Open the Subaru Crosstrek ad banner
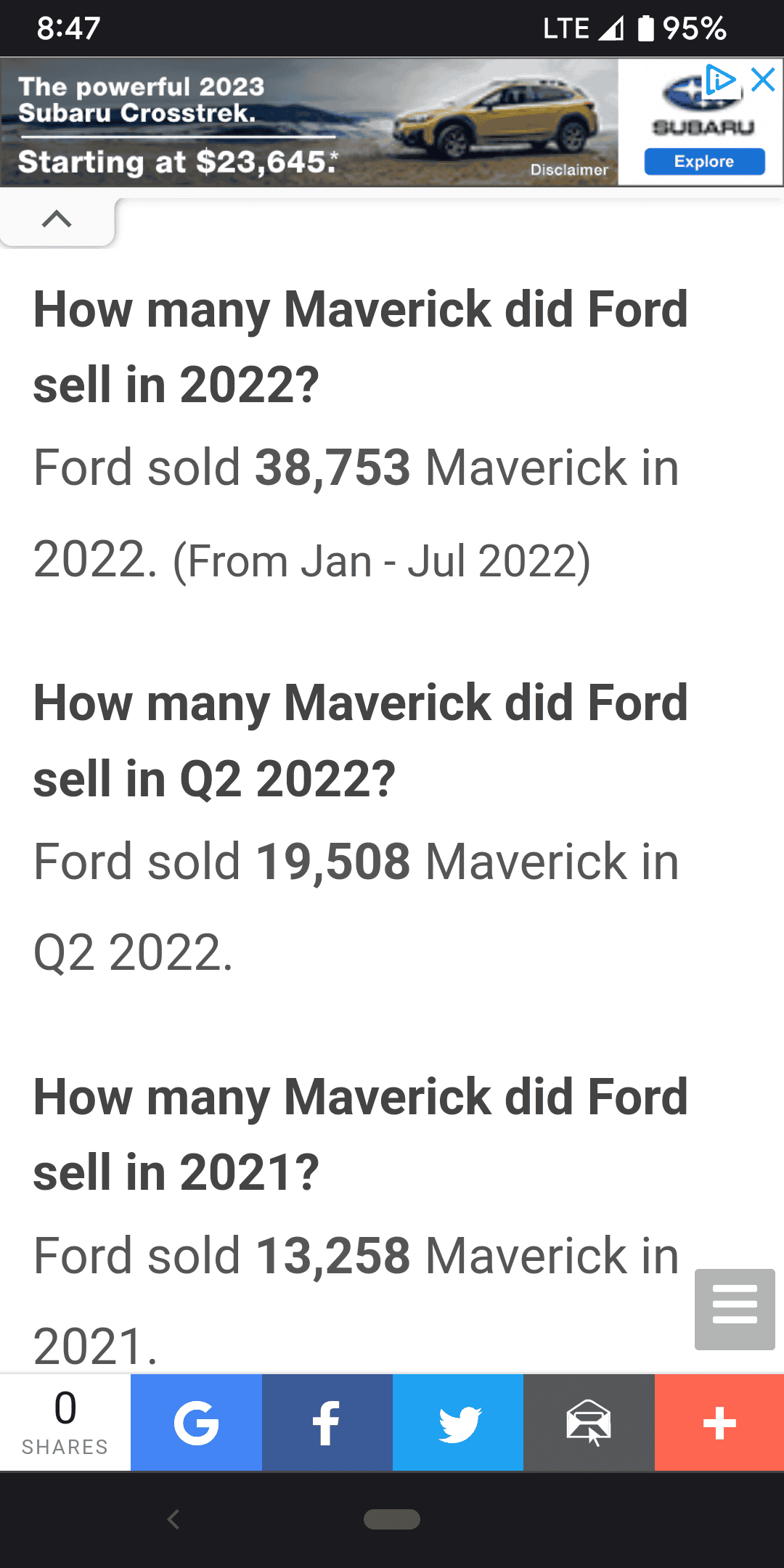The image size is (784, 1568). (309, 122)
